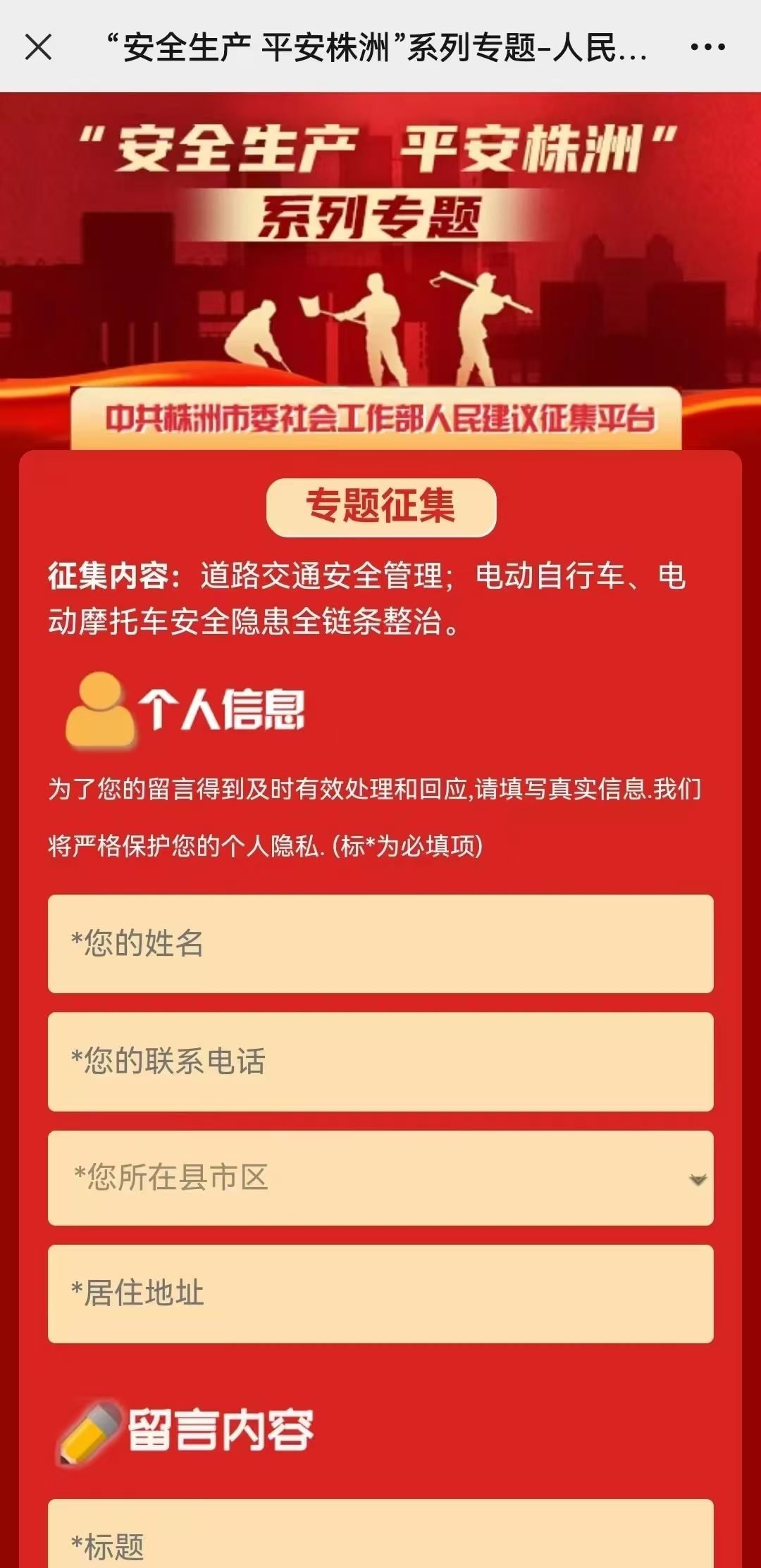Focus the 您的联系电话 phone field
The height and width of the screenshot is (1568, 761).
pos(380,1062)
